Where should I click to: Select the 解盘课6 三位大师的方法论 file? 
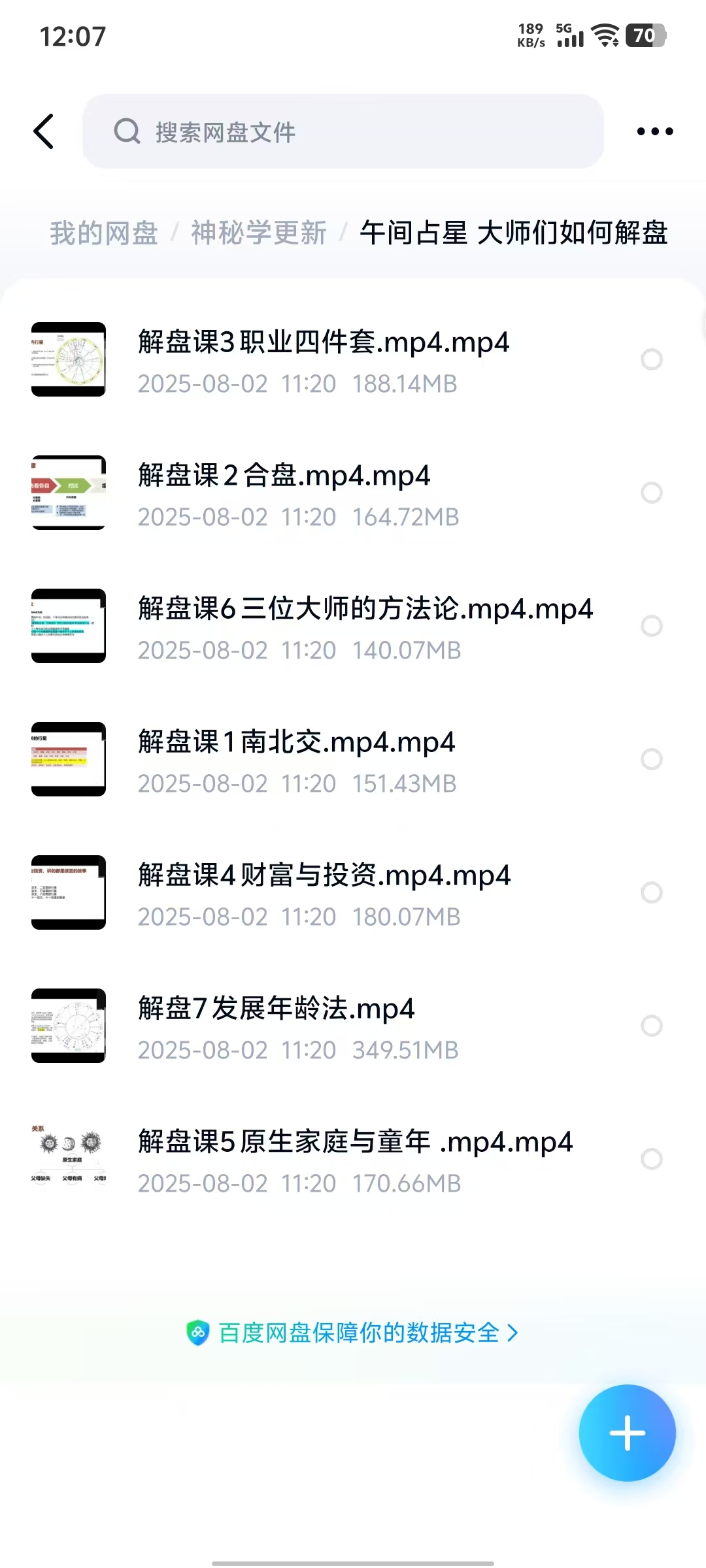651,626
